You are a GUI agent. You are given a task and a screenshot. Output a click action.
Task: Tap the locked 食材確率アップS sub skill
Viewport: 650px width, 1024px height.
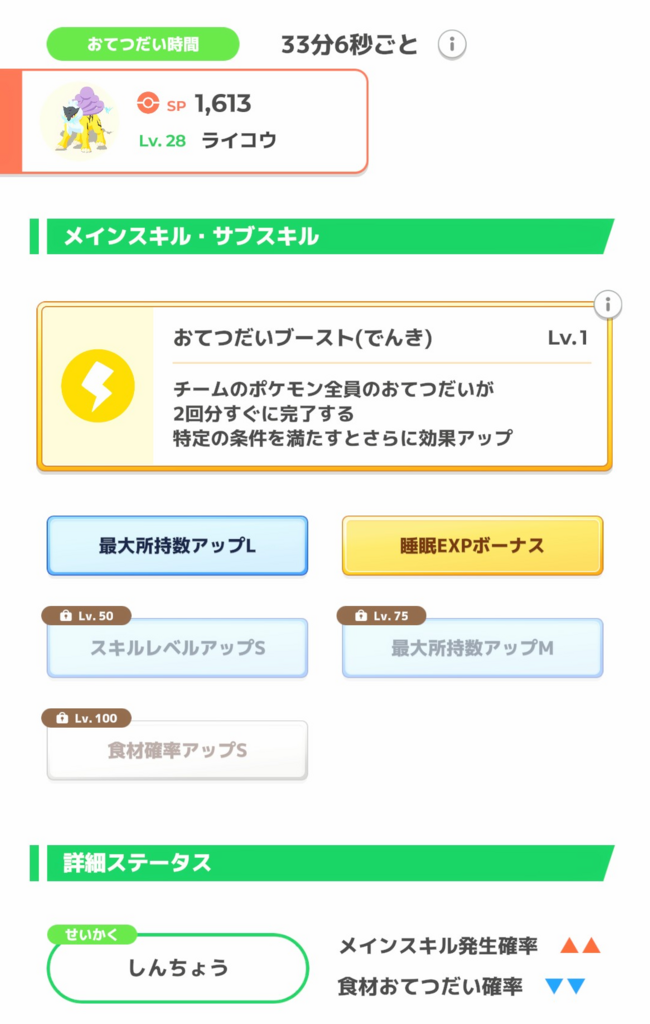coord(177,750)
